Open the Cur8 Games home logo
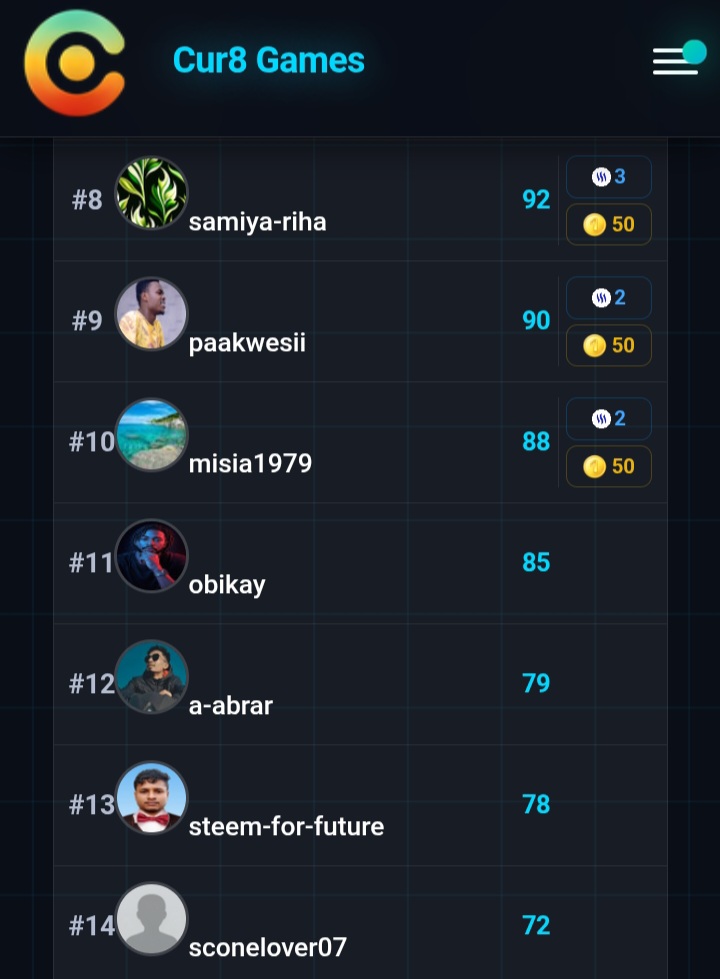 (74, 62)
